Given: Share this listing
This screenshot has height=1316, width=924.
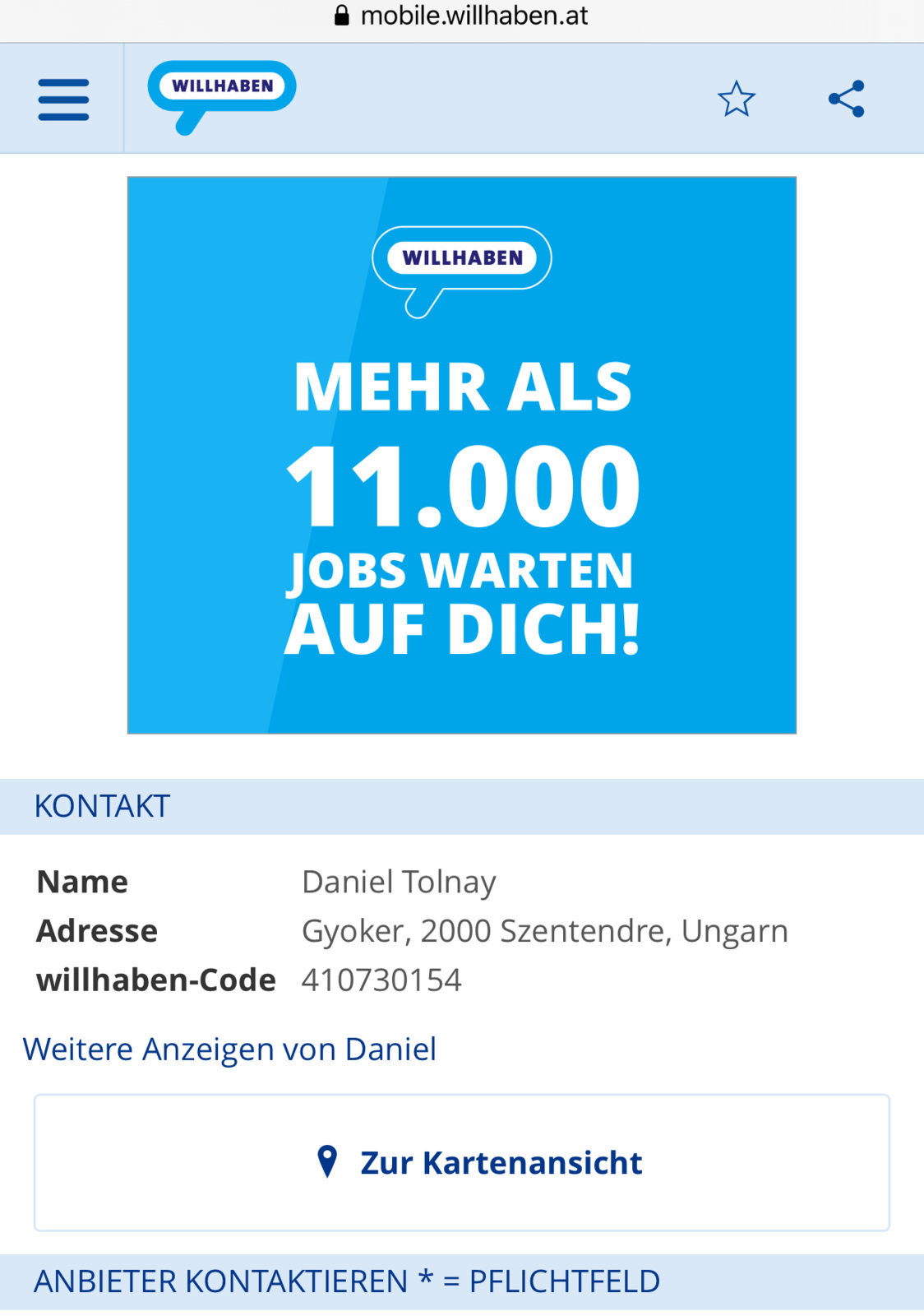Looking at the screenshot, I should (846, 100).
